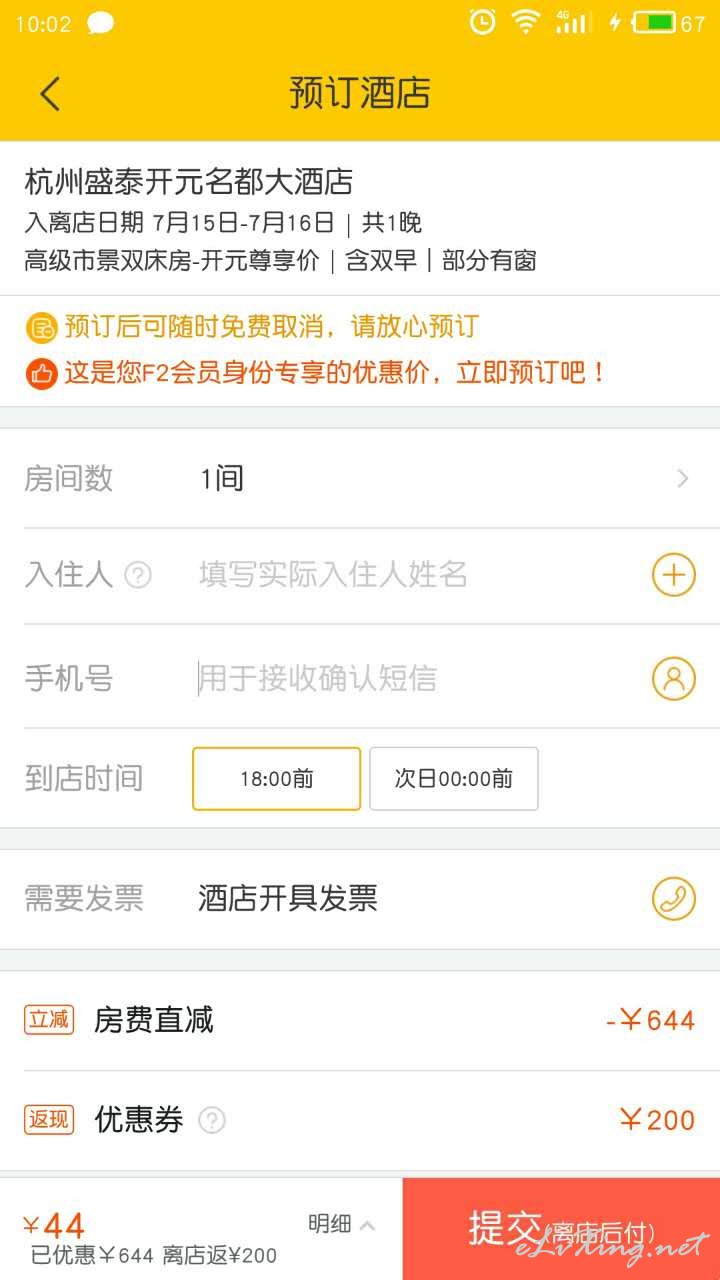
Task: Tap the guest name input field
Action: (x=415, y=575)
